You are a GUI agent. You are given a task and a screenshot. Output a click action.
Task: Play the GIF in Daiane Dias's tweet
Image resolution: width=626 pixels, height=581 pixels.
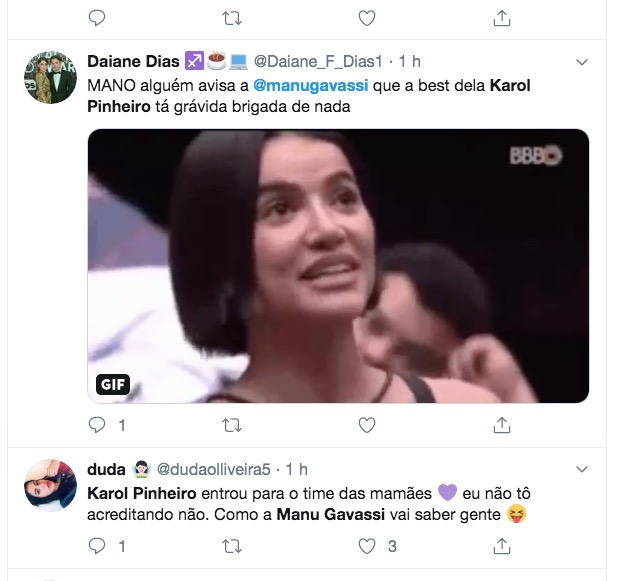pos(338,266)
